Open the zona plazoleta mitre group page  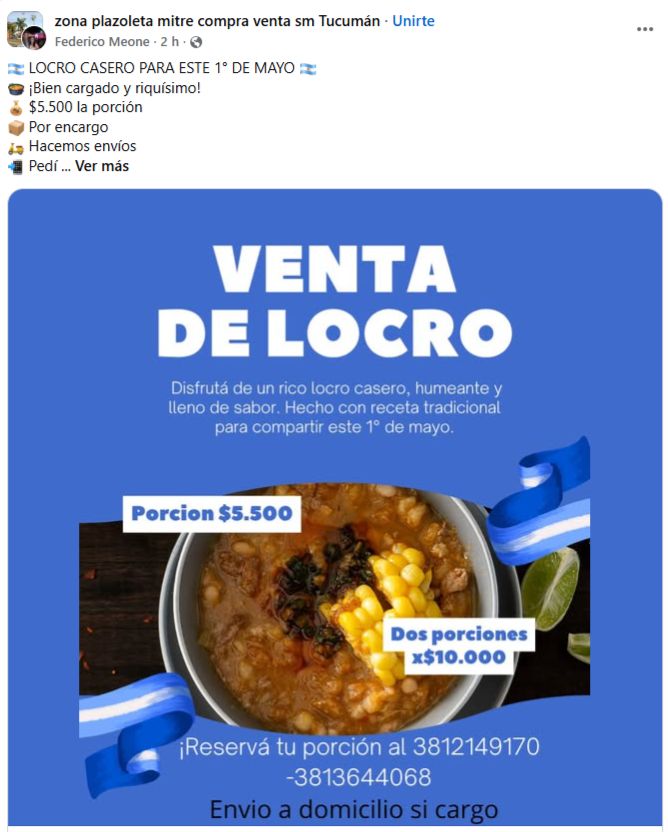(217, 21)
